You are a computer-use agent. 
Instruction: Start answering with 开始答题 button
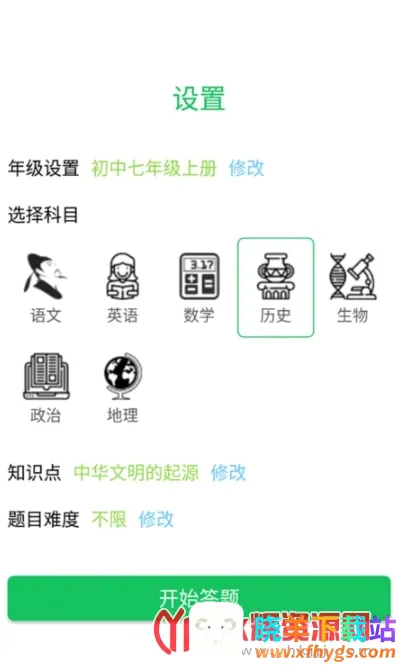pos(199,598)
